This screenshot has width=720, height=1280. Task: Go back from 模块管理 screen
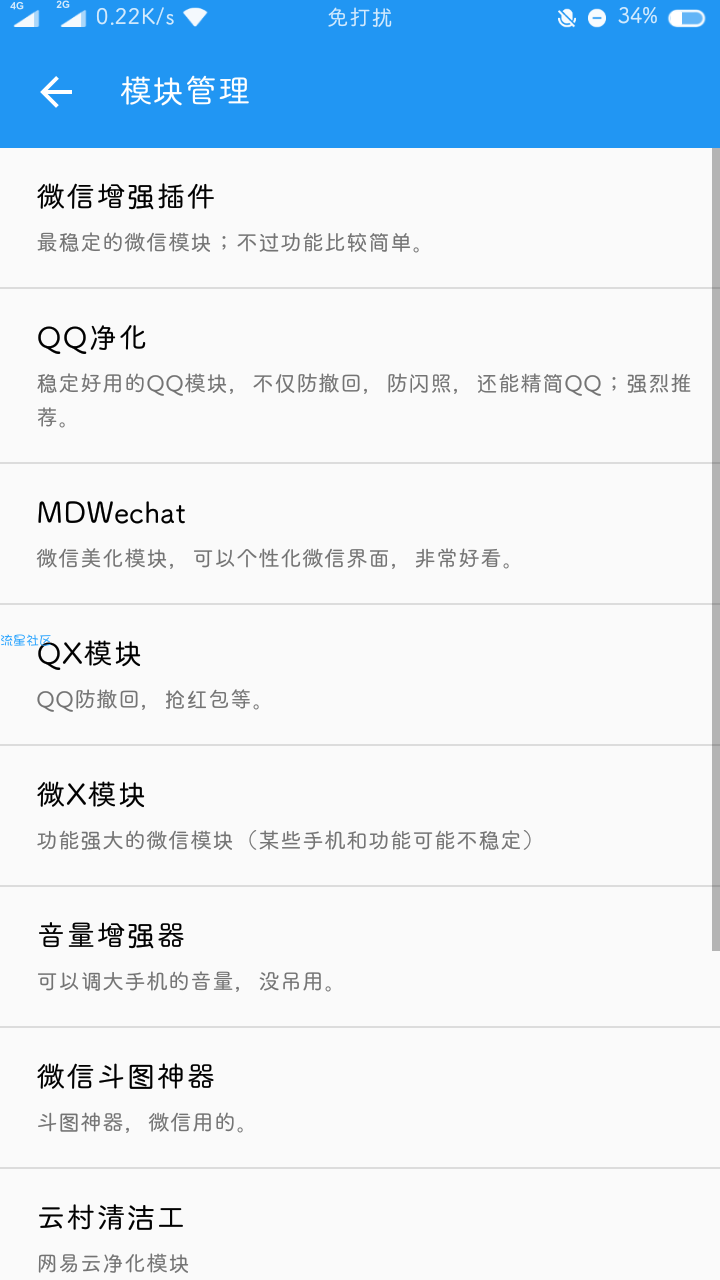[56, 92]
